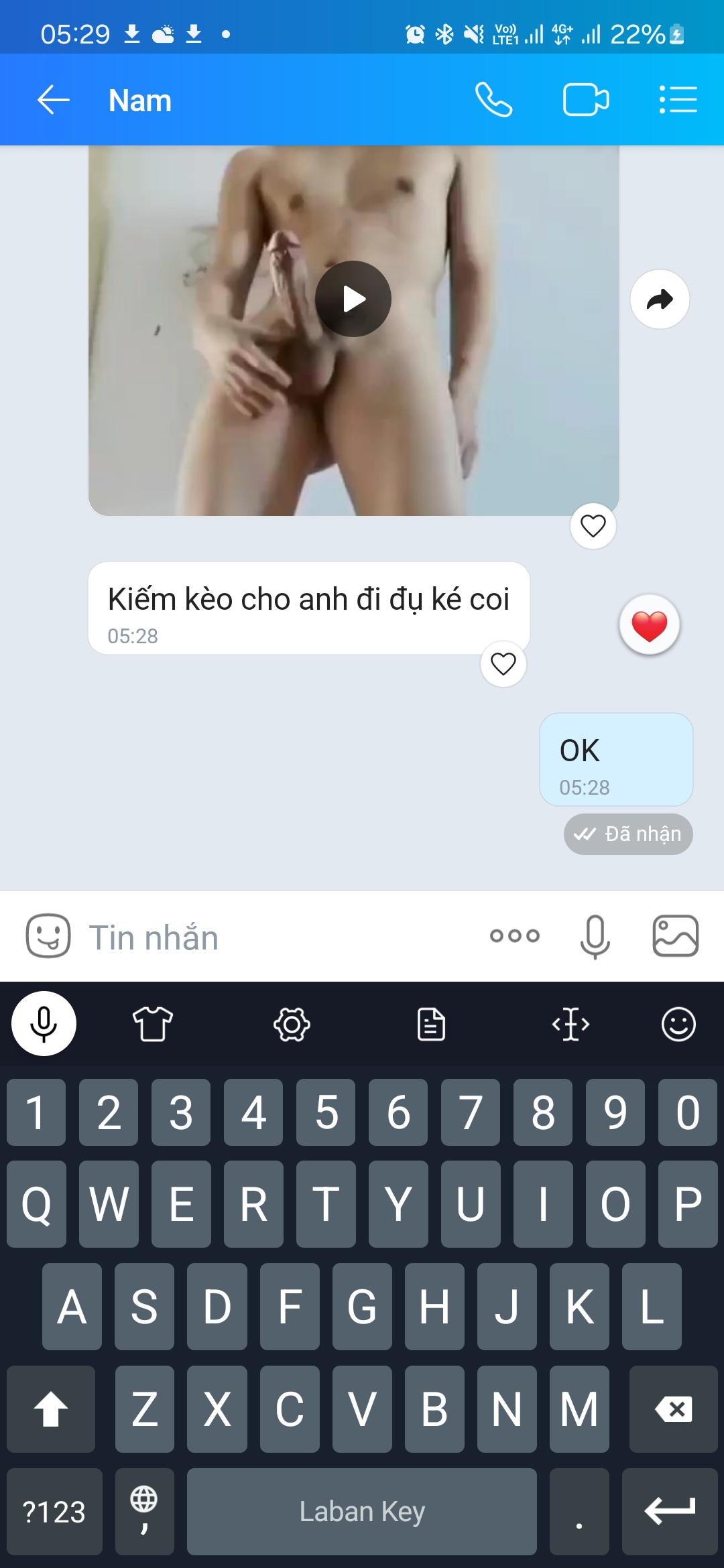Open more attachment options (three dots)

pyautogui.click(x=514, y=935)
